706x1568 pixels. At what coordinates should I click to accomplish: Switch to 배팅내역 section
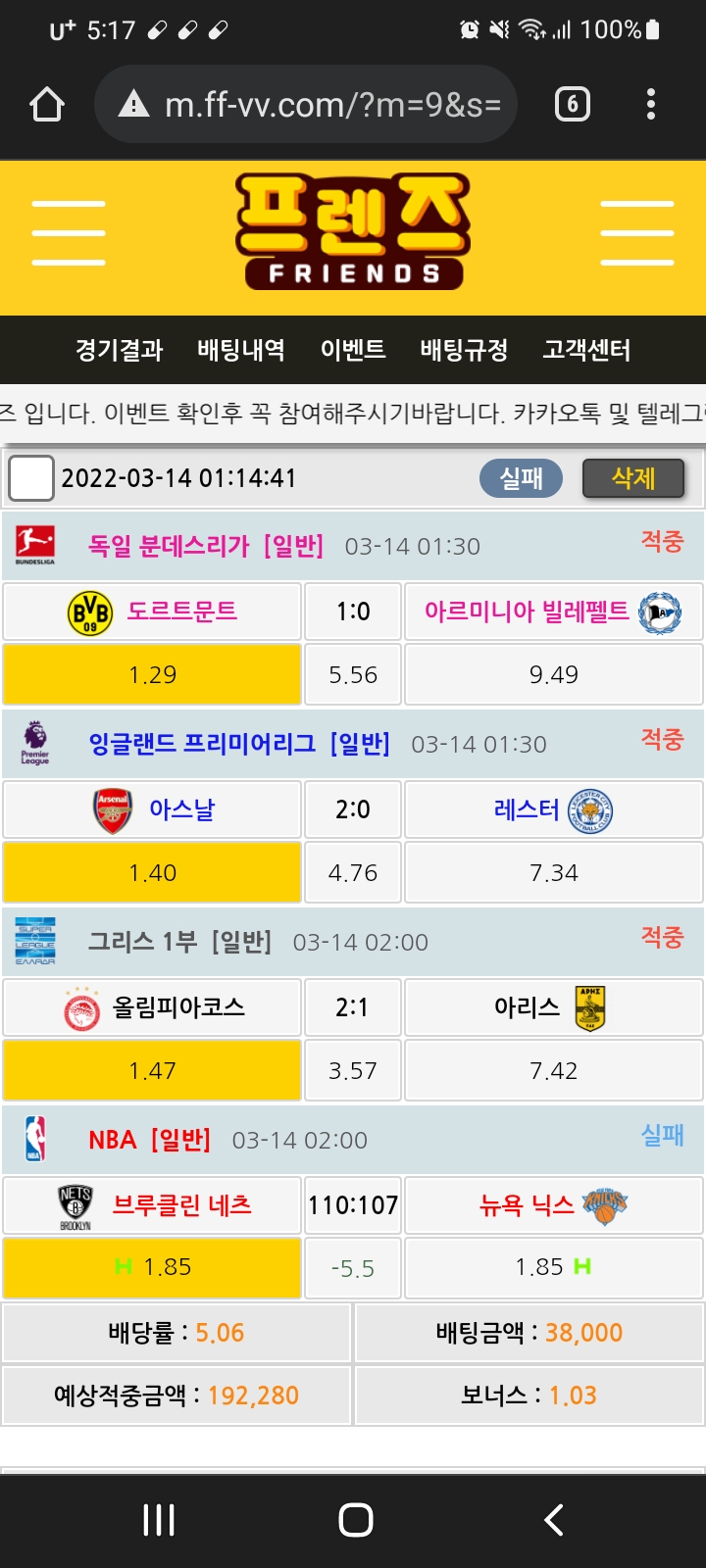241,350
